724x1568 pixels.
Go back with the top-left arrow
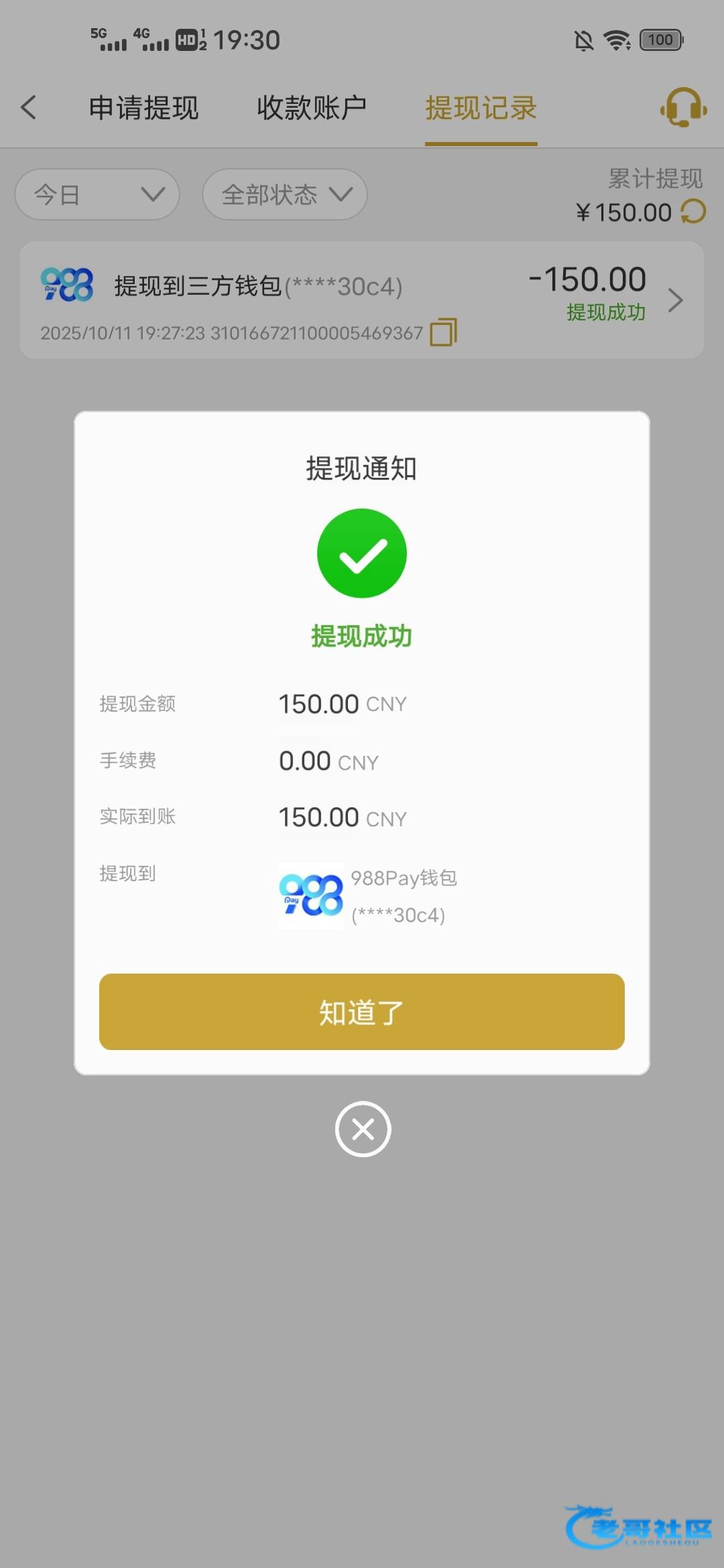pos(29,107)
